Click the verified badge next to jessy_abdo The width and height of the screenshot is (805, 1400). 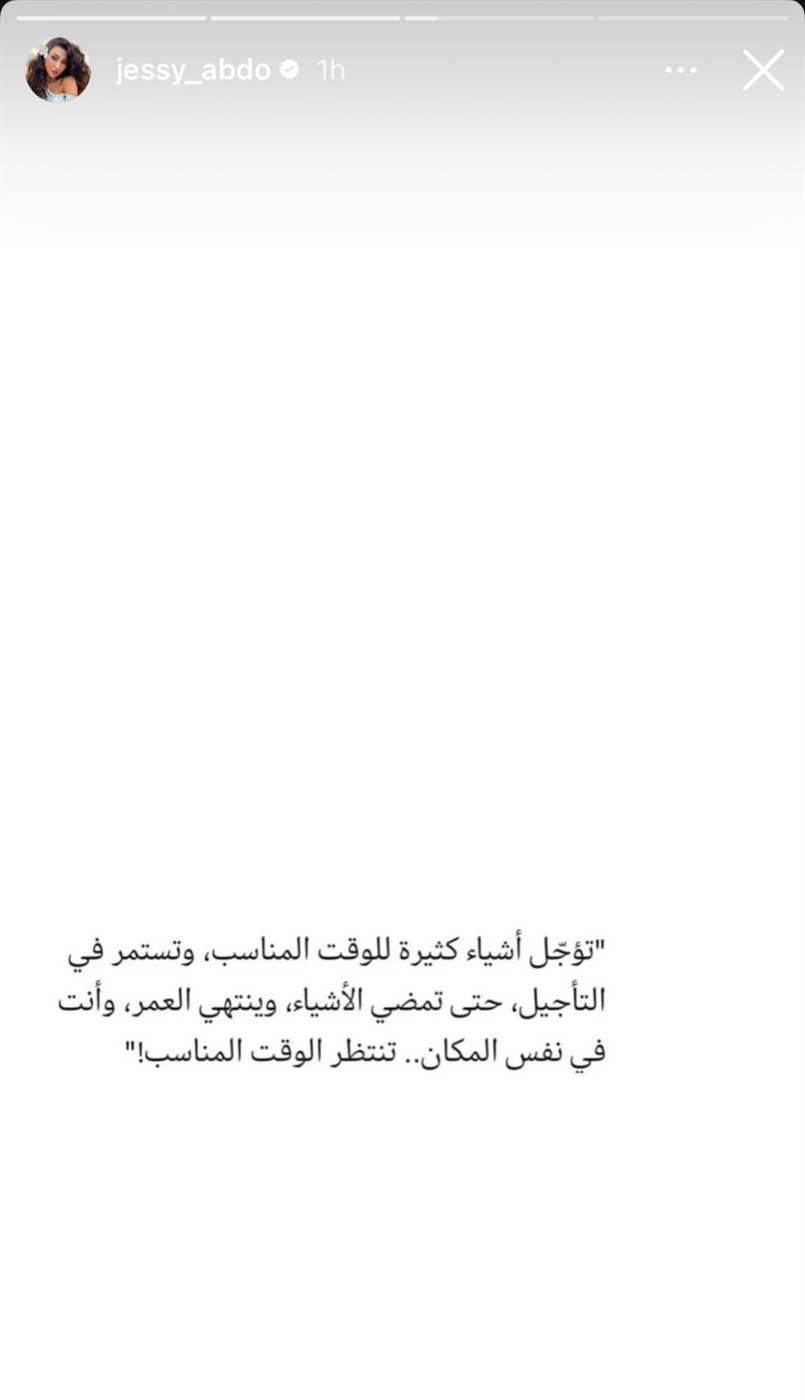pyautogui.click(x=291, y=70)
